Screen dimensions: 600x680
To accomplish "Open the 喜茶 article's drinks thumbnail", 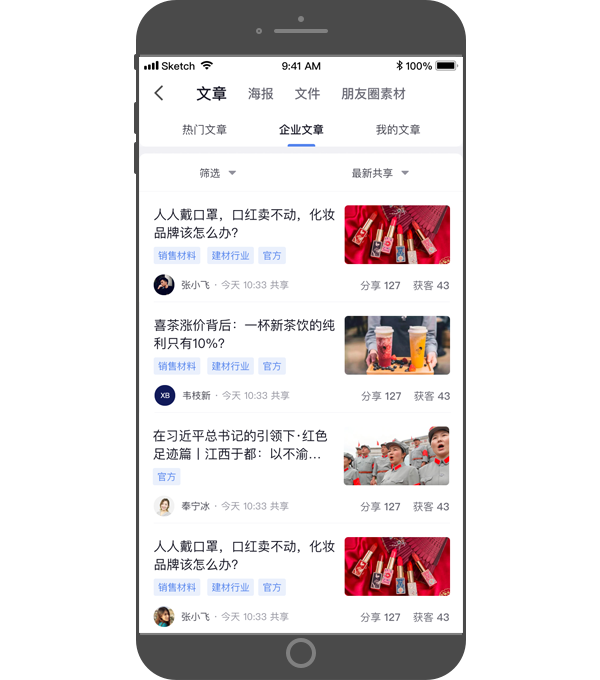I will (397, 345).
